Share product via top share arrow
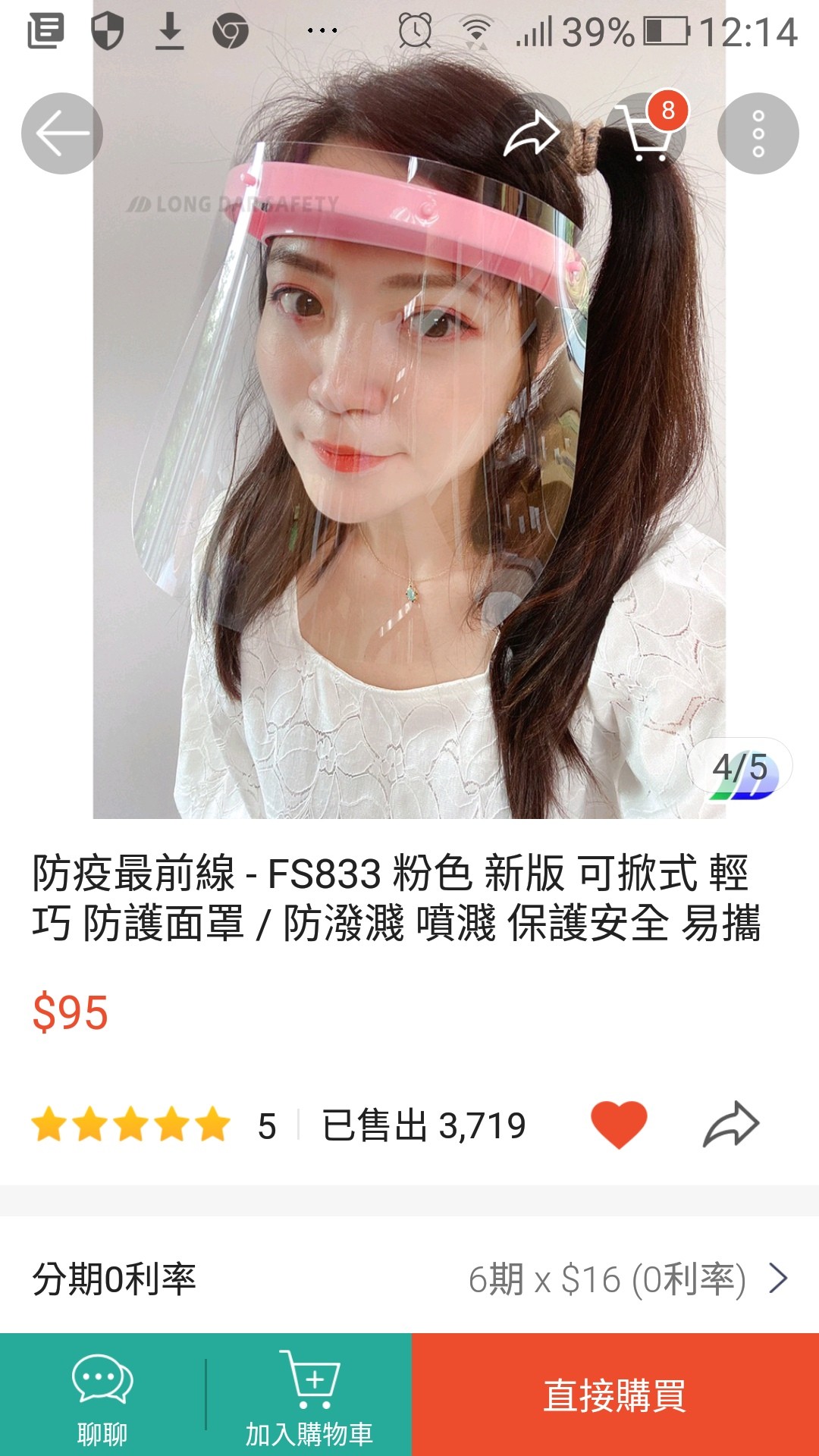819x1456 pixels. tap(532, 133)
